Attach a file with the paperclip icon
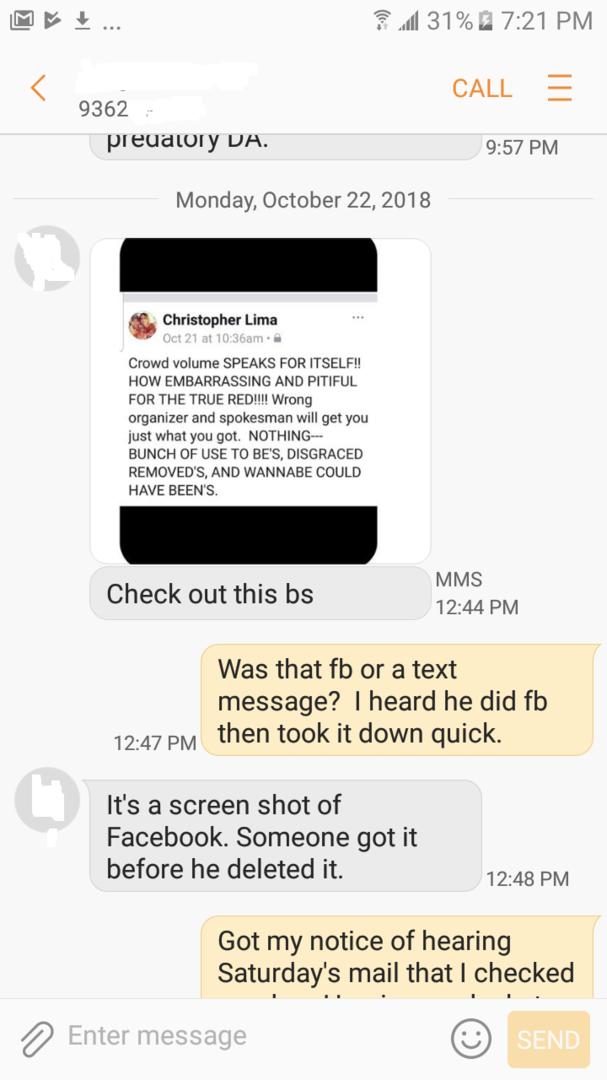 pos(37,1038)
